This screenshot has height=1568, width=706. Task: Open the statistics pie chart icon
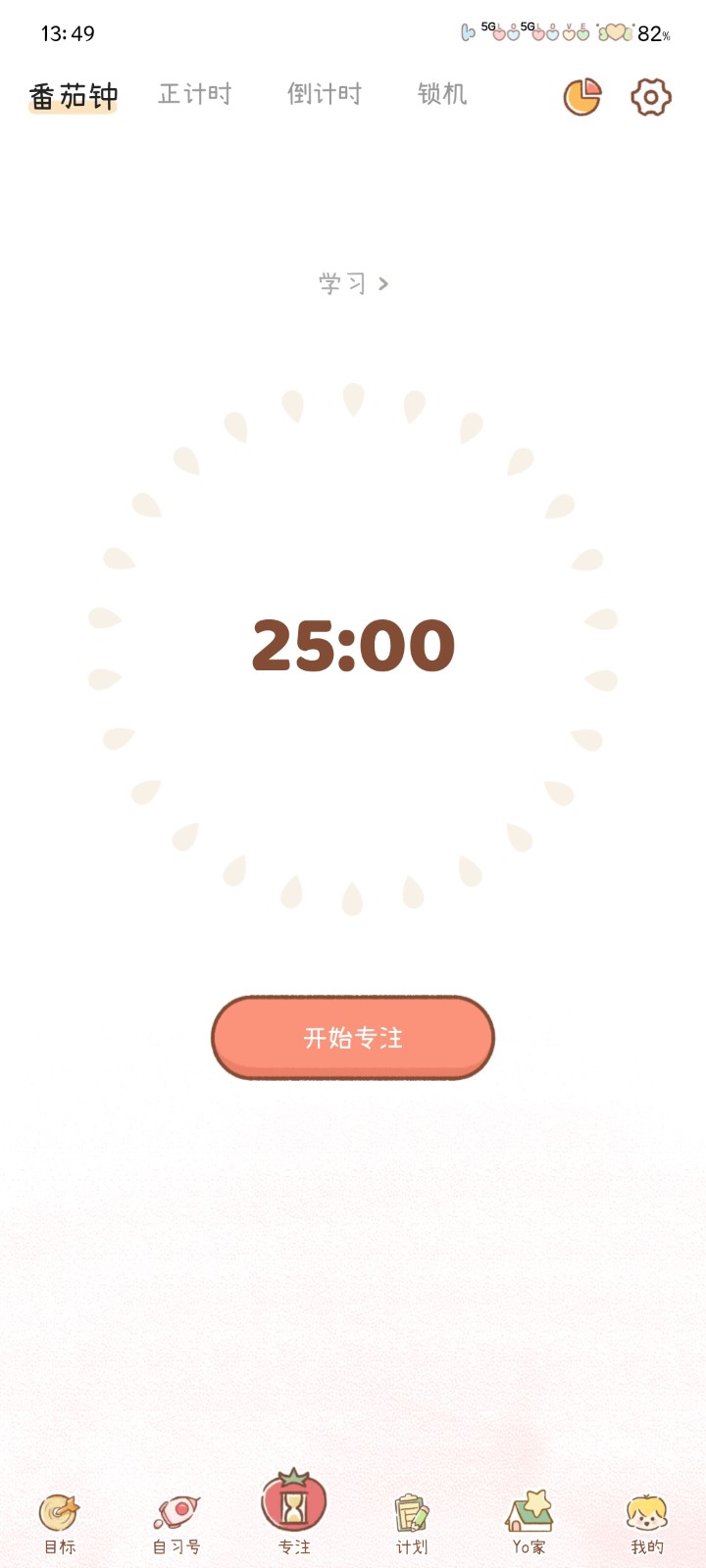coord(581,98)
